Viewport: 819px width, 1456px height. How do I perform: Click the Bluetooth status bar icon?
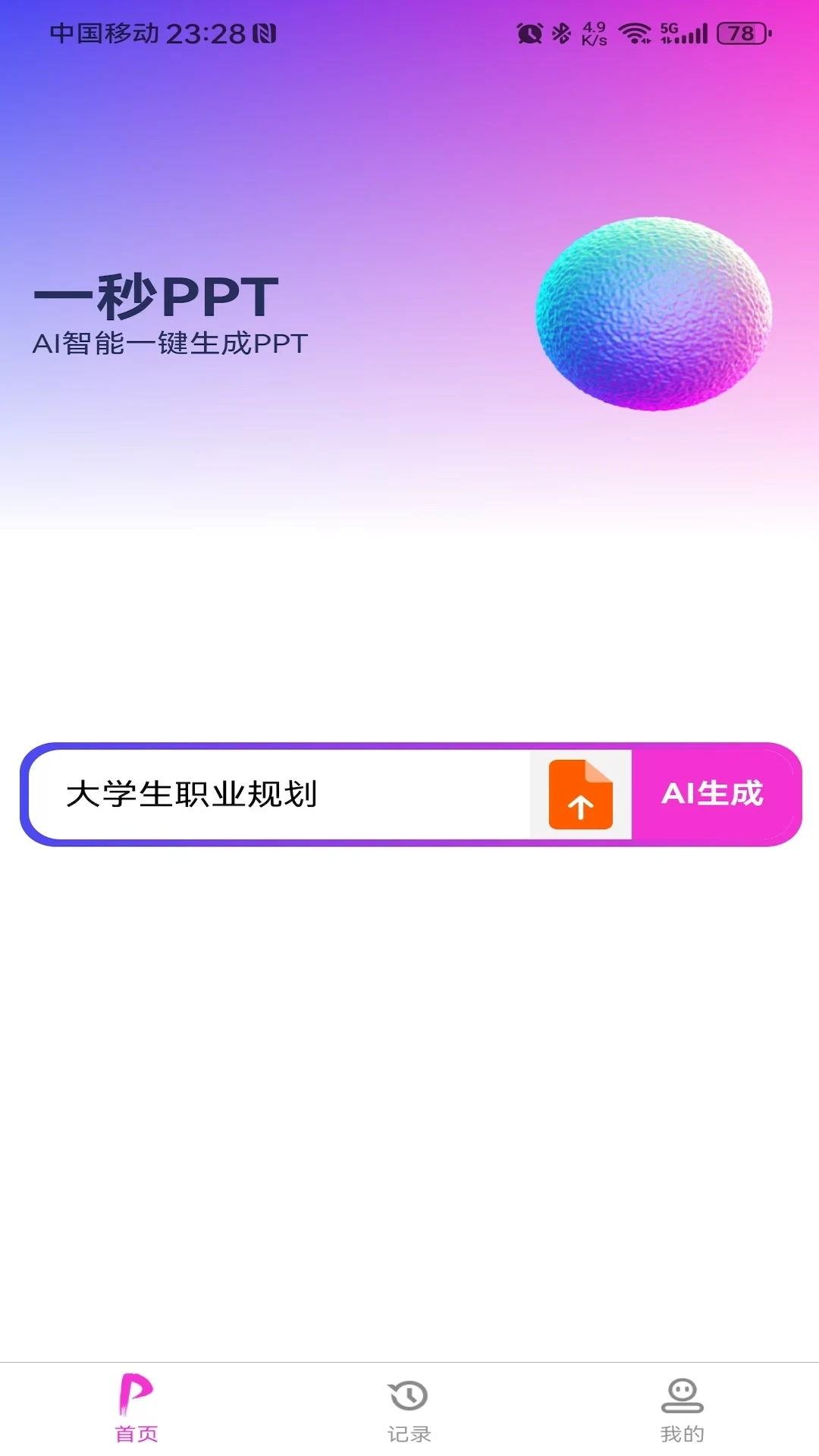tap(560, 32)
